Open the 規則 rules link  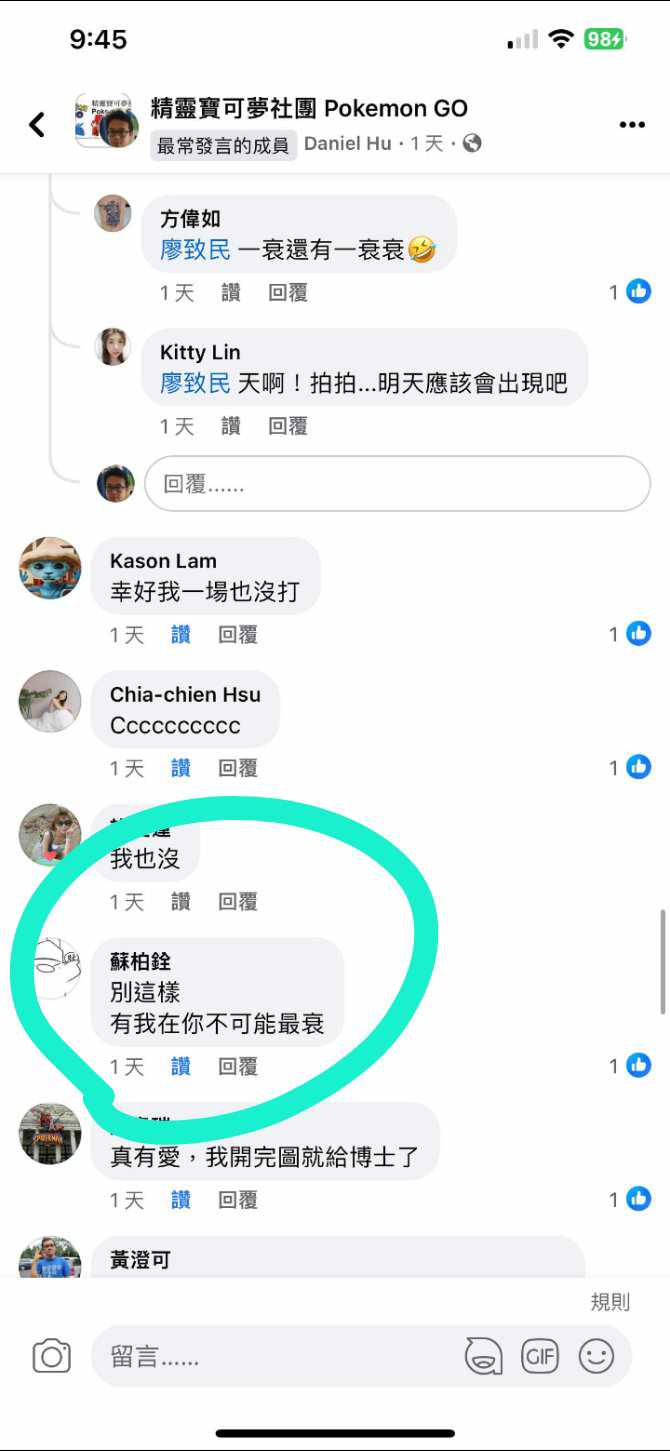pyautogui.click(x=610, y=1301)
